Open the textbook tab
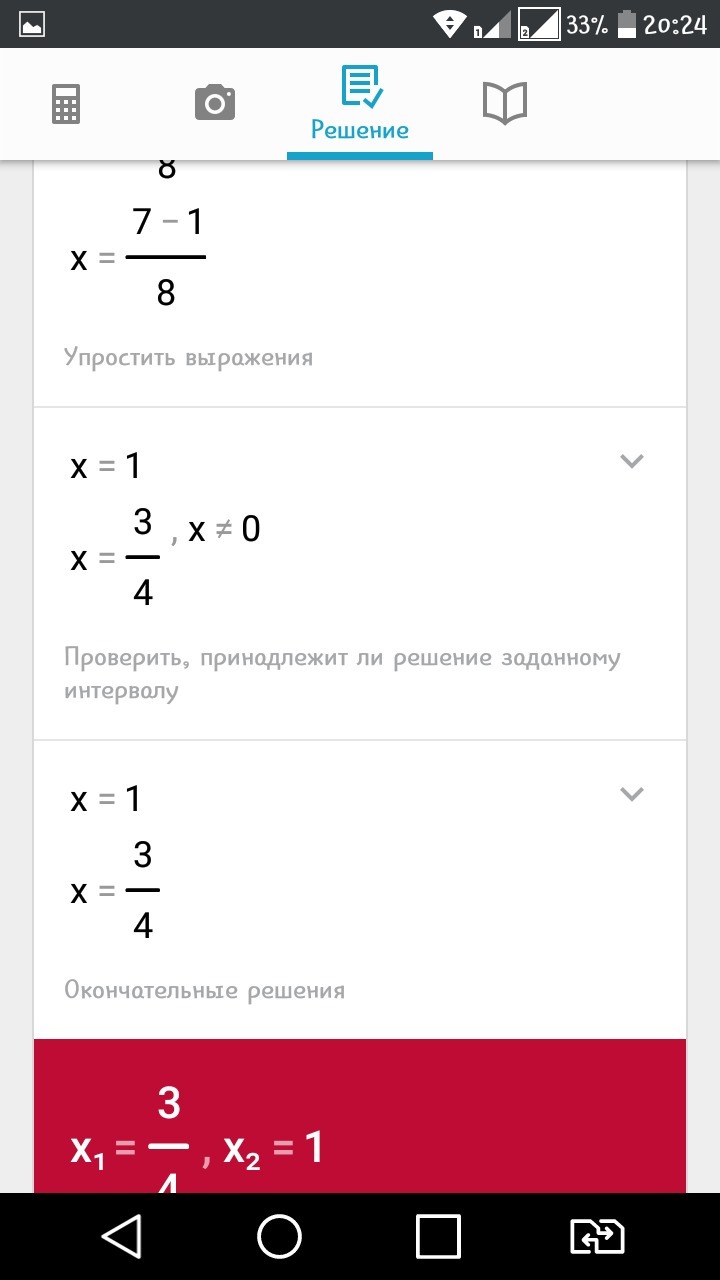This screenshot has height=1280, width=720. coord(505,103)
